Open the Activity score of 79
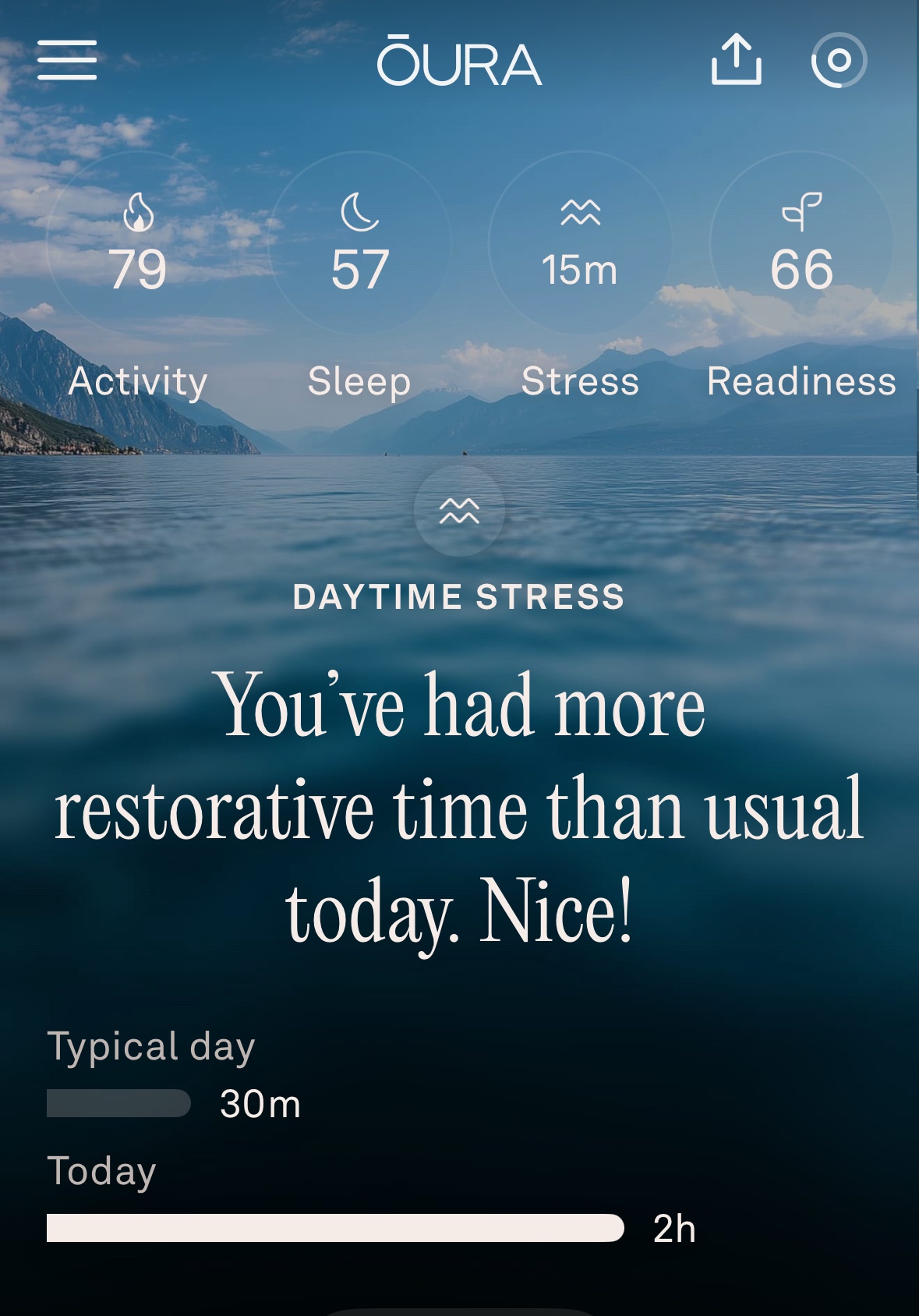The width and height of the screenshot is (919, 1316). pos(138,244)
